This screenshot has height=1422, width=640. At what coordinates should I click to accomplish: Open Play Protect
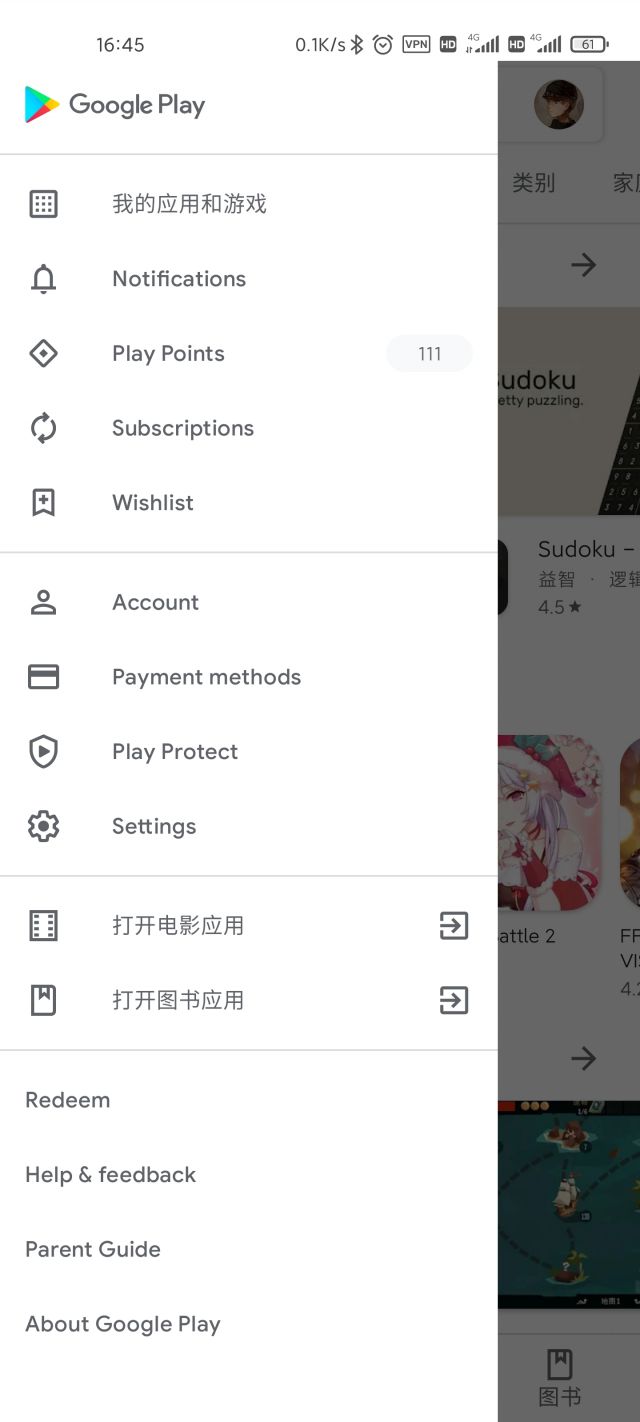click(175, 752)
